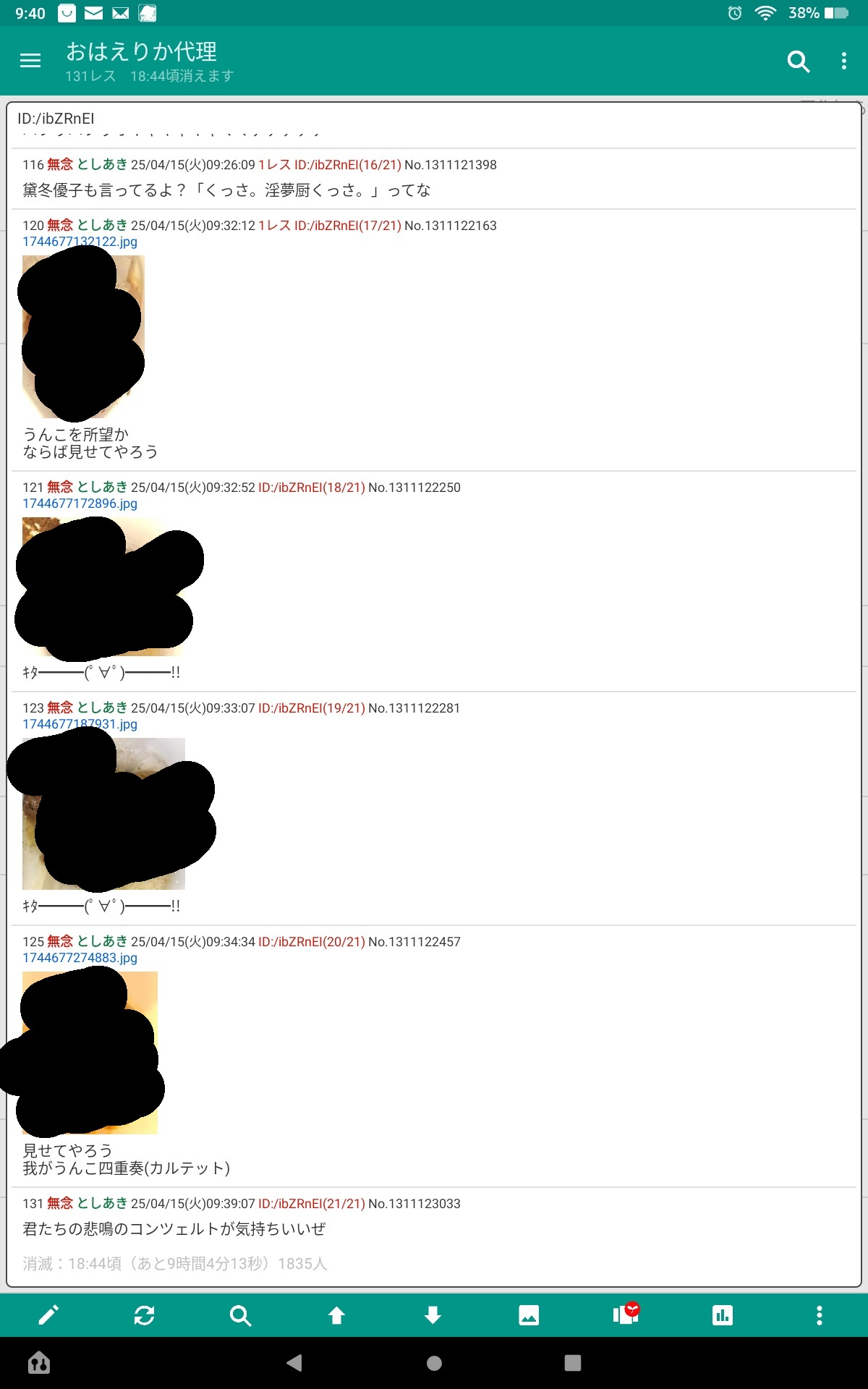The height and width of the screenshot is (1389, 868).
Task: View thumbnail in post 121
Action: click(101, 586)
